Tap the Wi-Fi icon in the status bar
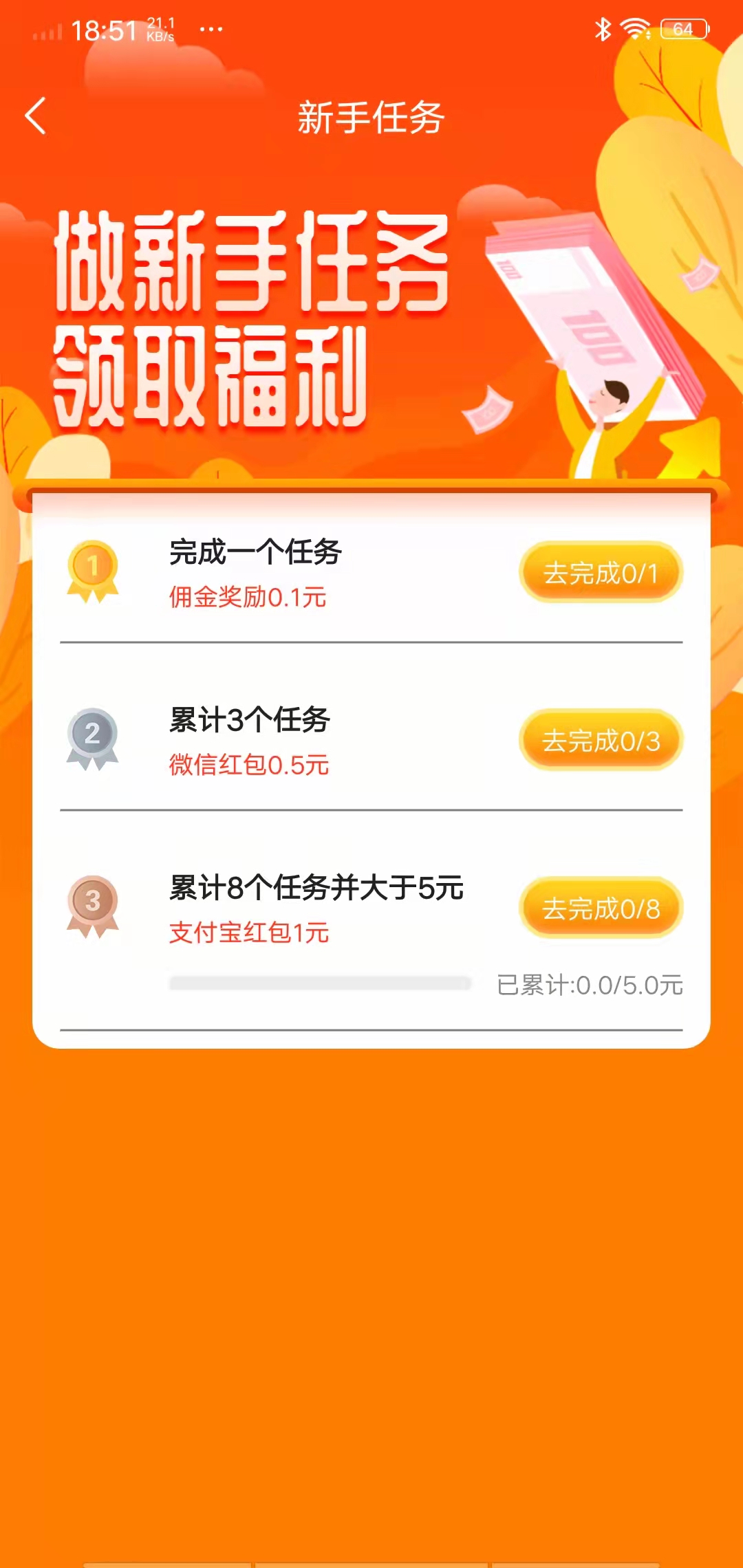743x1568 pixels. pos(634,28)
